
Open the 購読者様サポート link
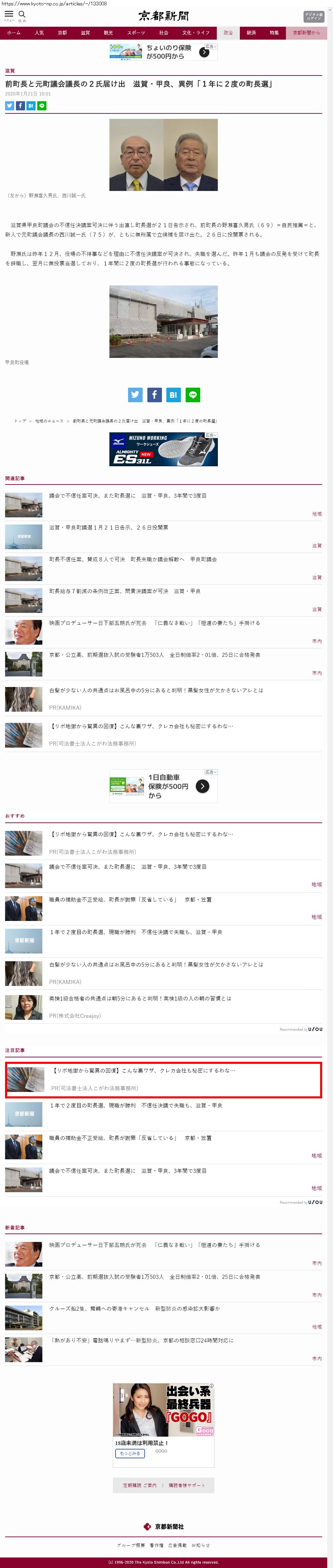pos(187,1485)
